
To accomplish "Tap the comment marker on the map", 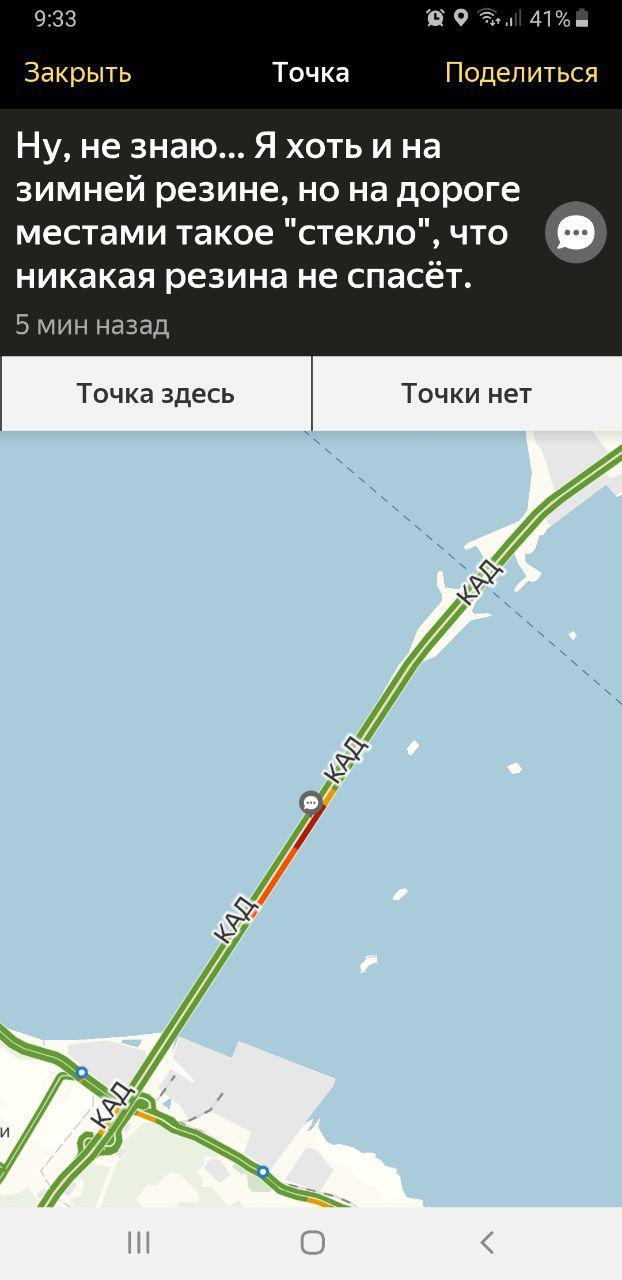I will tap(310, 802).
